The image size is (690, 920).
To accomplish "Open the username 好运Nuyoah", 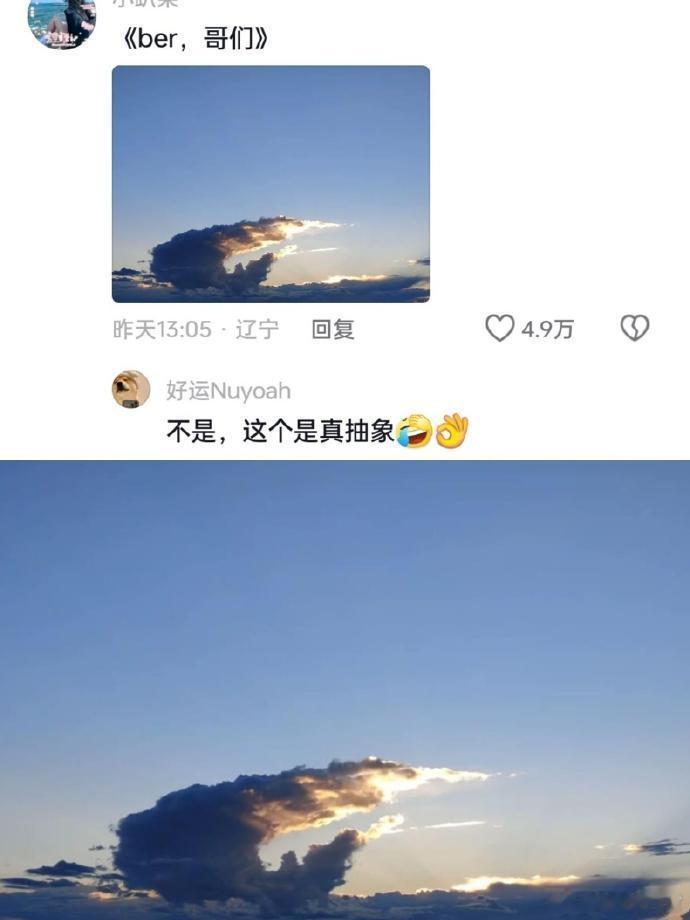I will (x=228, y=391).
